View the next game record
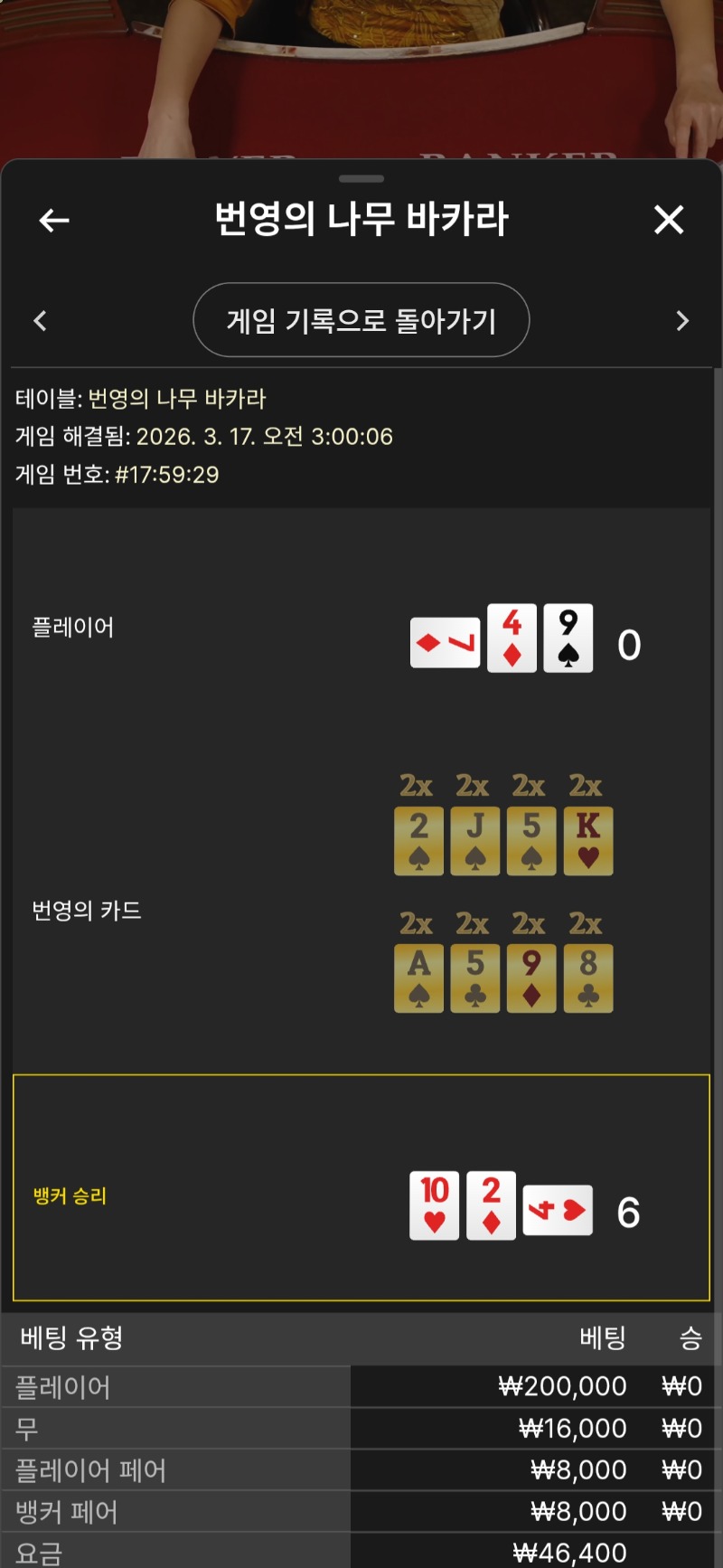 click(682, 321)
